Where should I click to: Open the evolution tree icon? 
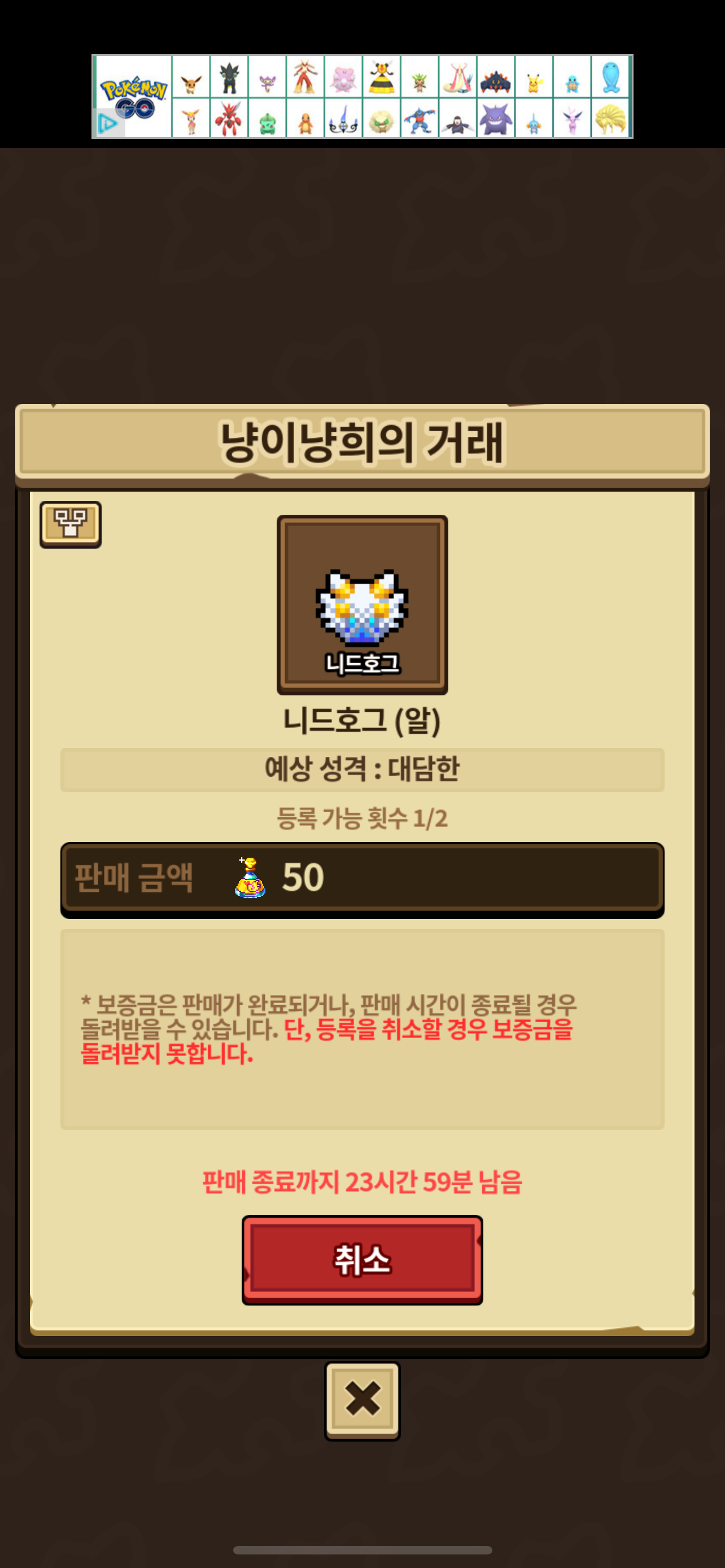(71, 524)
